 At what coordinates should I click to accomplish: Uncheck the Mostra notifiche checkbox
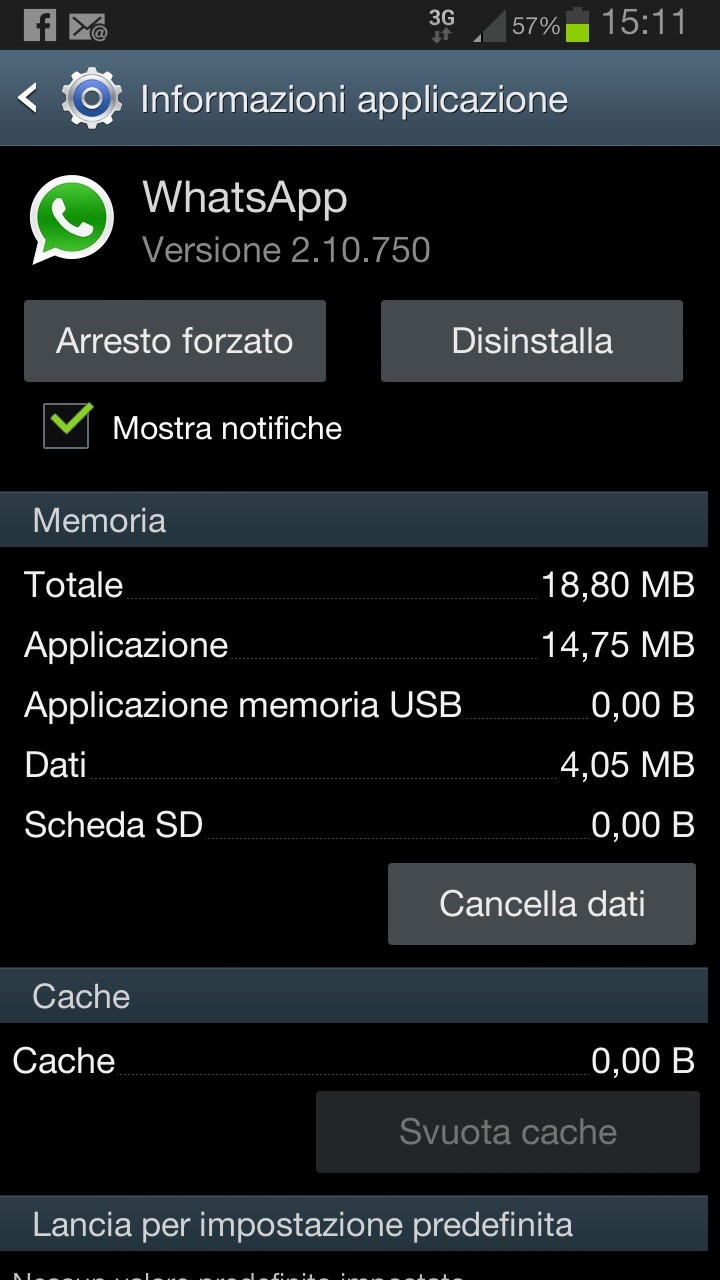coord(67,427)
